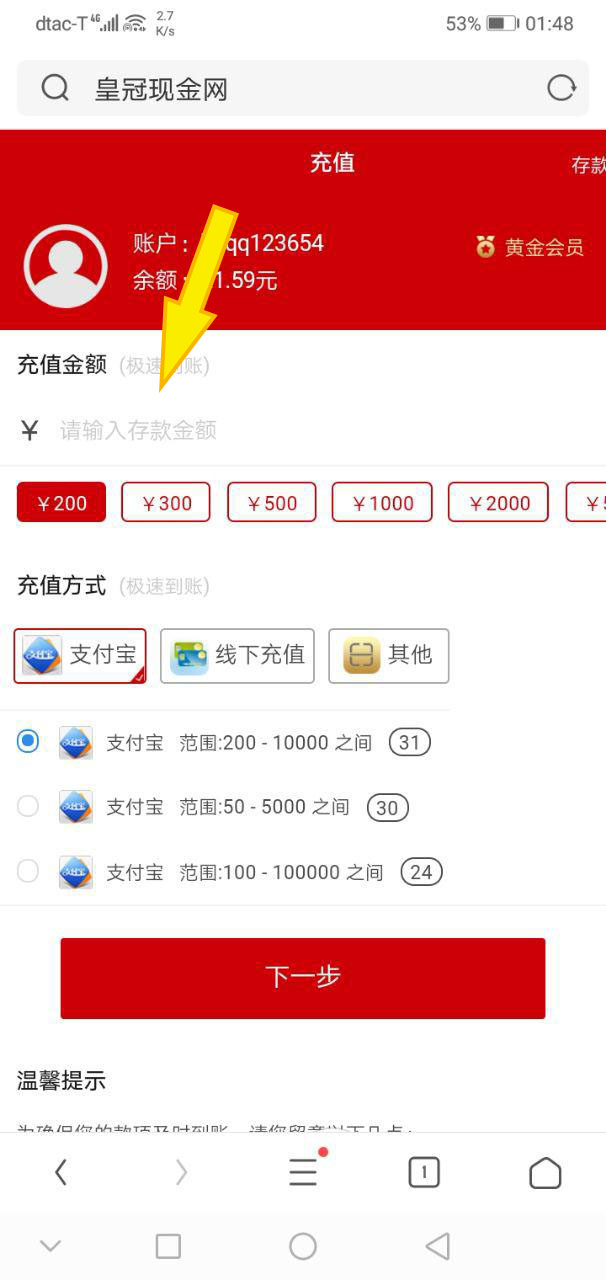Select the ¥200 amount chip

(x=61, y=503)
